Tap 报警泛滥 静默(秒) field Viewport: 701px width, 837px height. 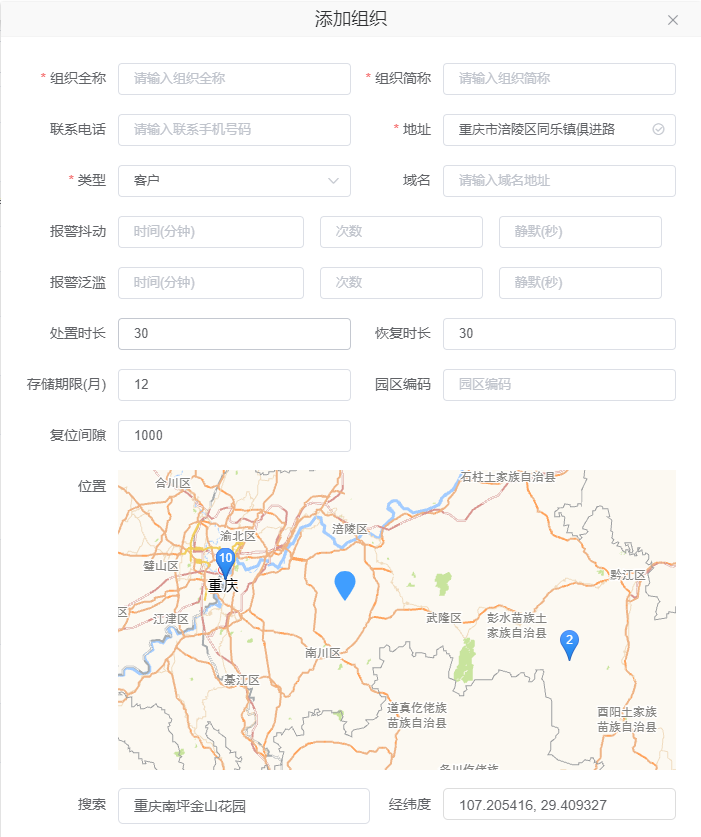pyautogui.click(x=580, y=283)
